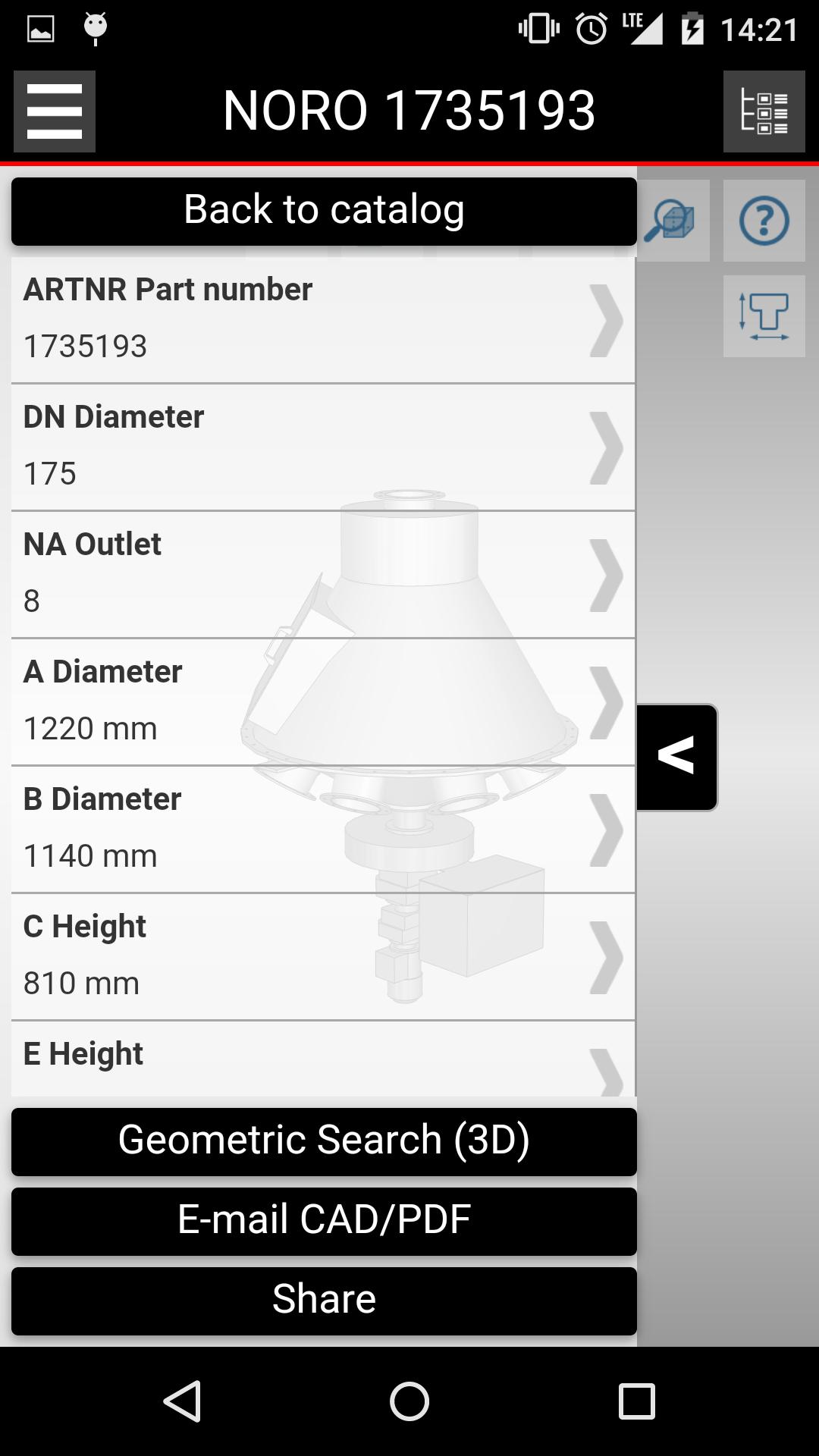Open the hamburger menu
Image resolution: width=819 pixels, height=1456 pixels.
pyautogui.click(x=55, y=111)
